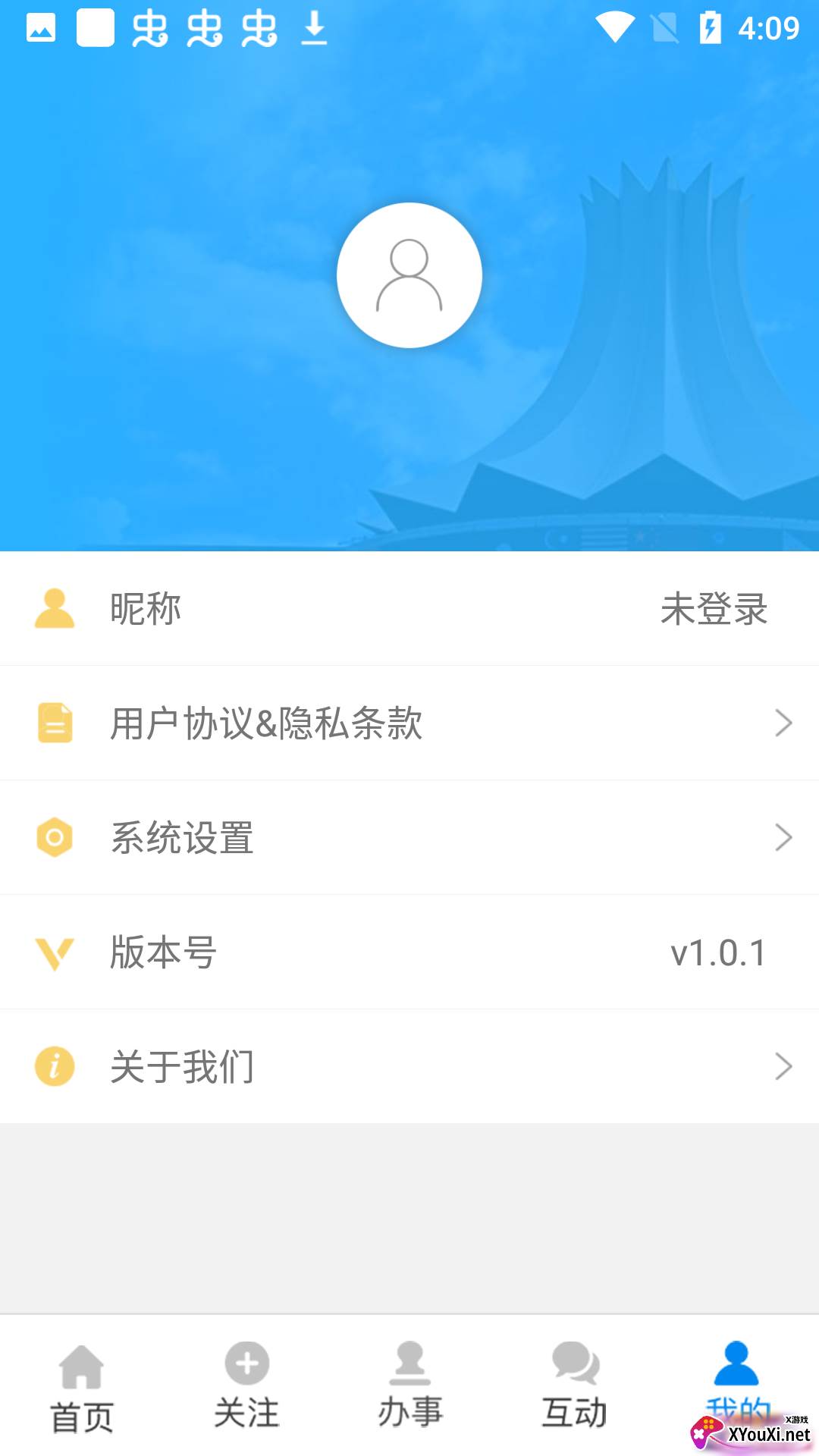This screenshot has width=819, height=1456.
Task: Expand the 关于我们 row chevron
Action: tap(783, 1066)
